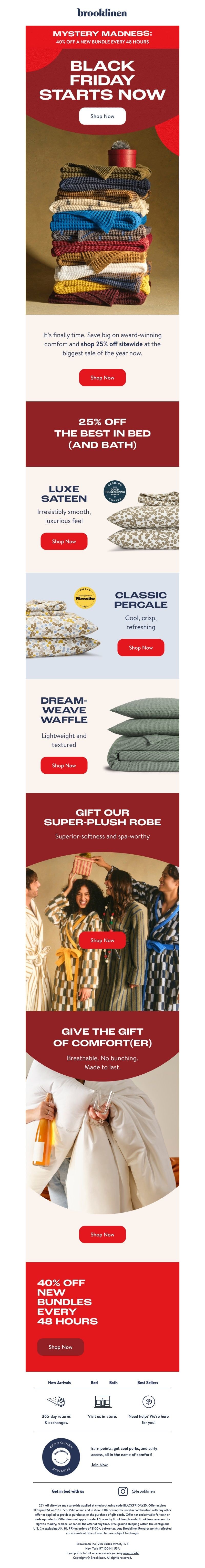Open the Mystery Madness 40% off banner

click(x=102, y=37)
